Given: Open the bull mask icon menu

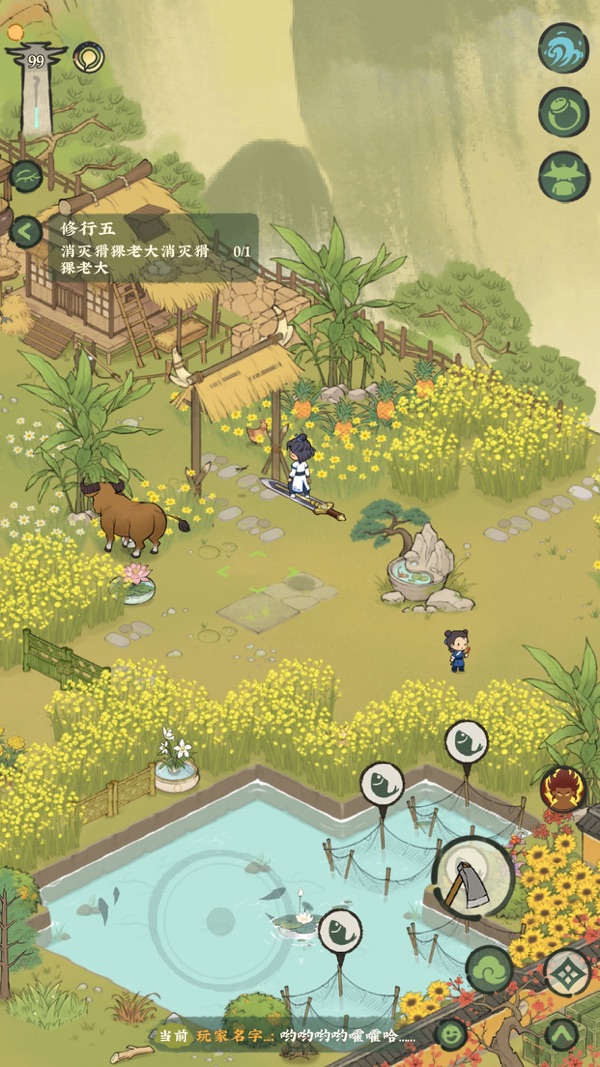Looking at the screenshot, I should (x=563, y=176).
